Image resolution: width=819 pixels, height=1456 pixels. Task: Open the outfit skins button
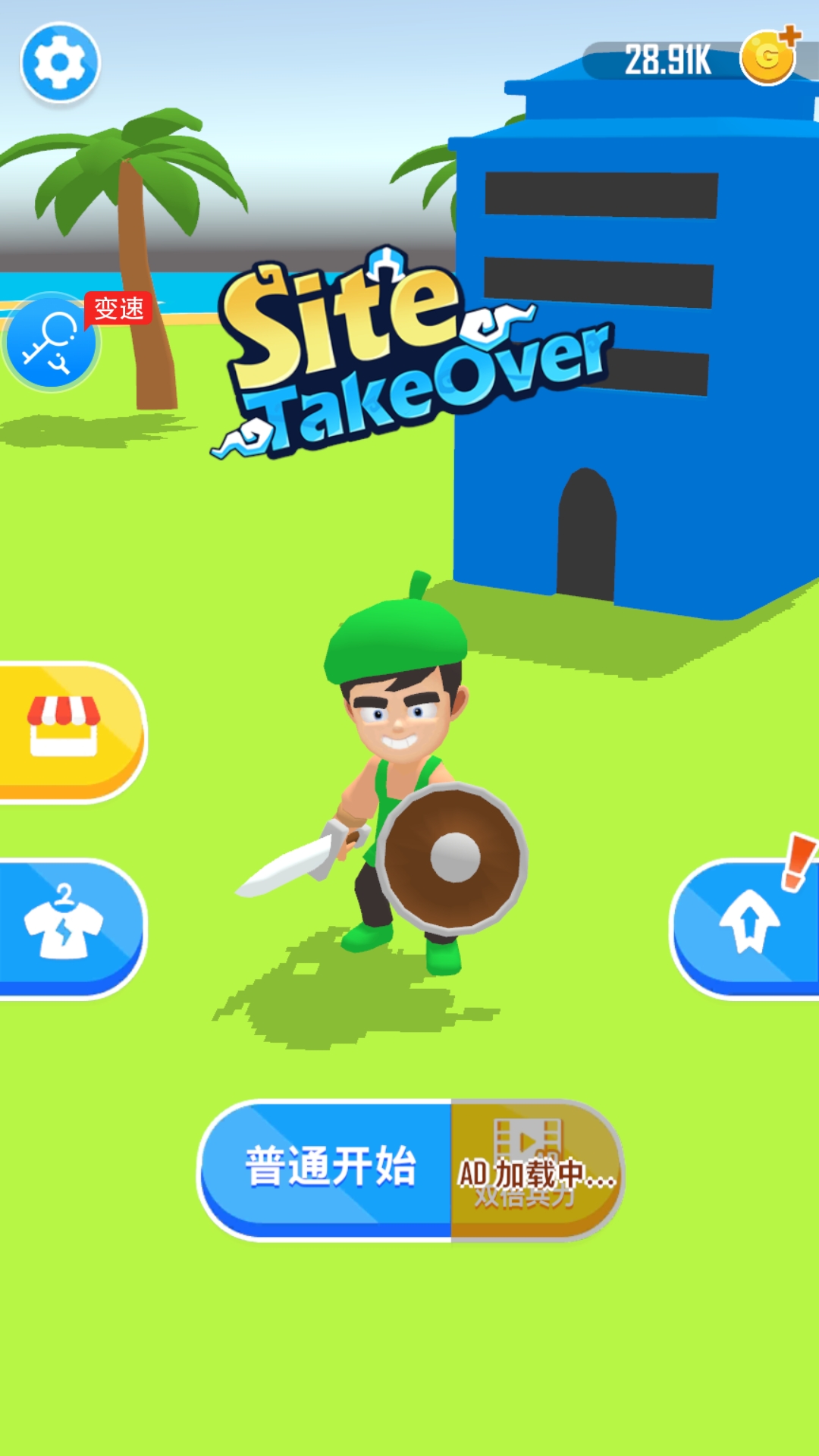pos(67,927)
